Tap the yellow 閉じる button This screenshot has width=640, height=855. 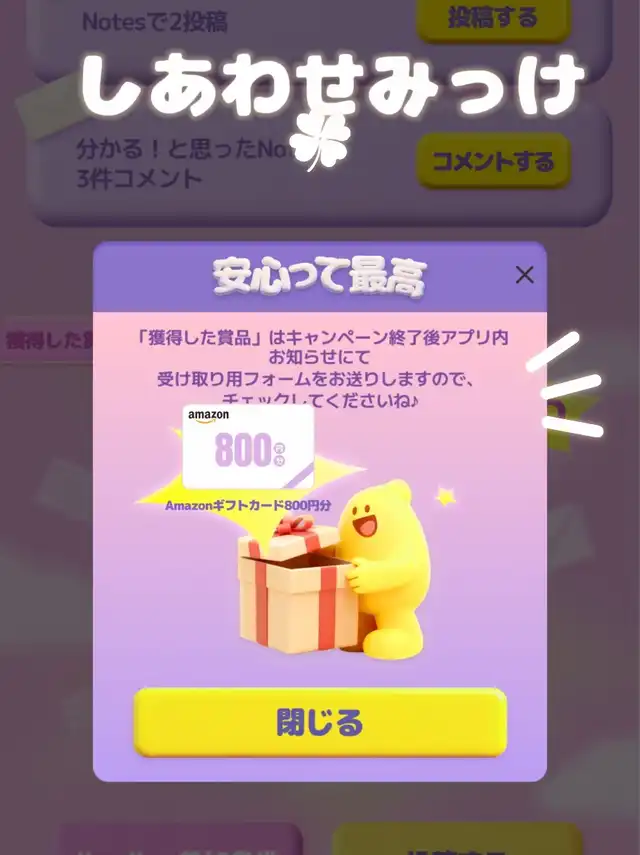point(321,722)
